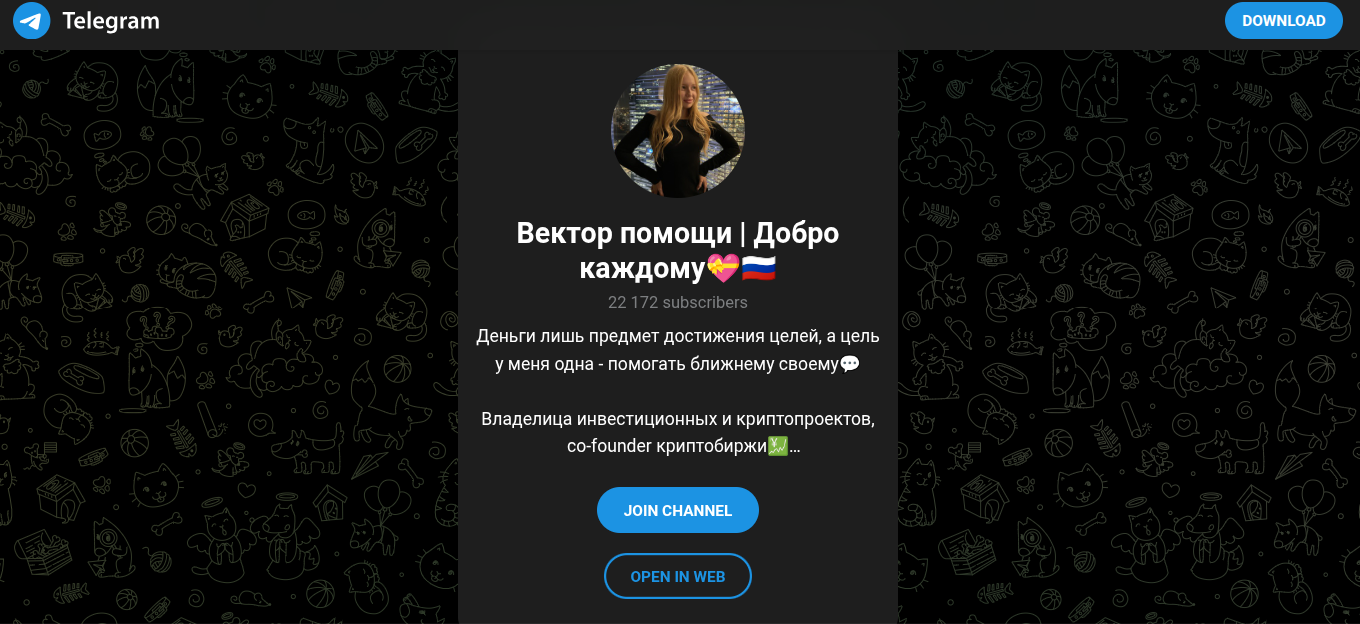The image size is (1360, 624).
Task: Tap the Download button
Action: click(x=1283, y=20)
